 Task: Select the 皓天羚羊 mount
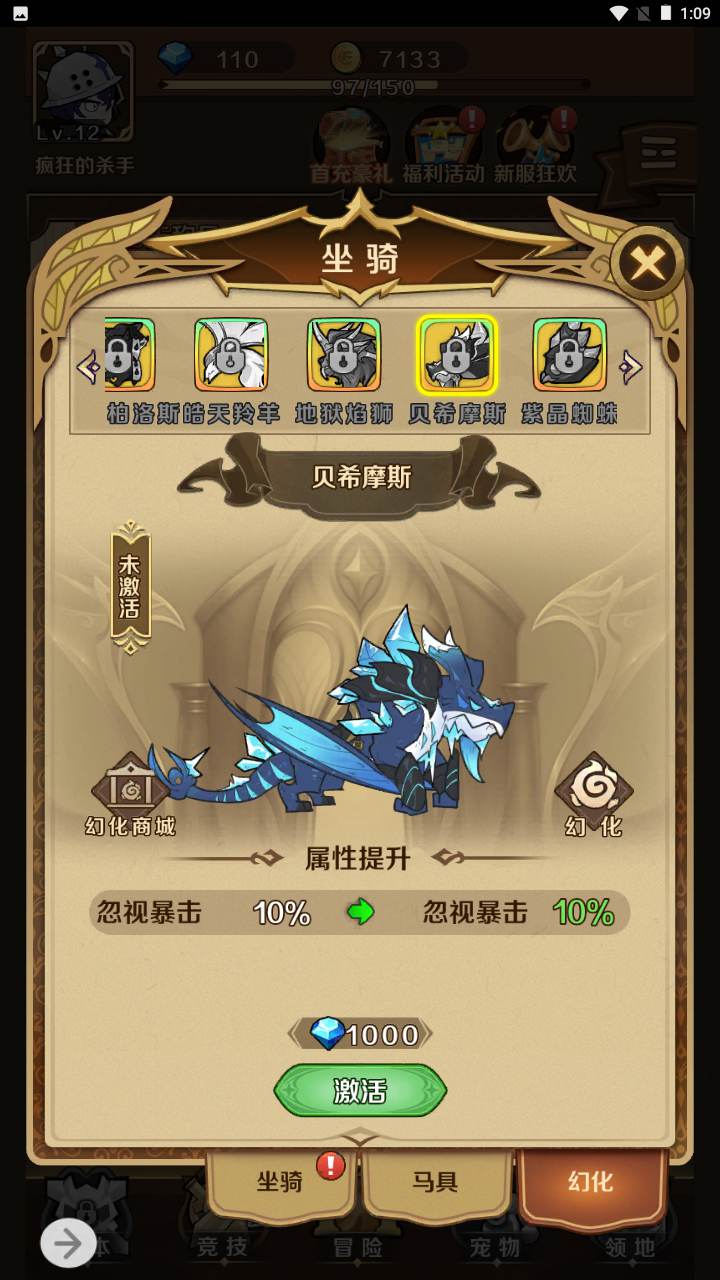pyautogui.click(x=231, y=355)
